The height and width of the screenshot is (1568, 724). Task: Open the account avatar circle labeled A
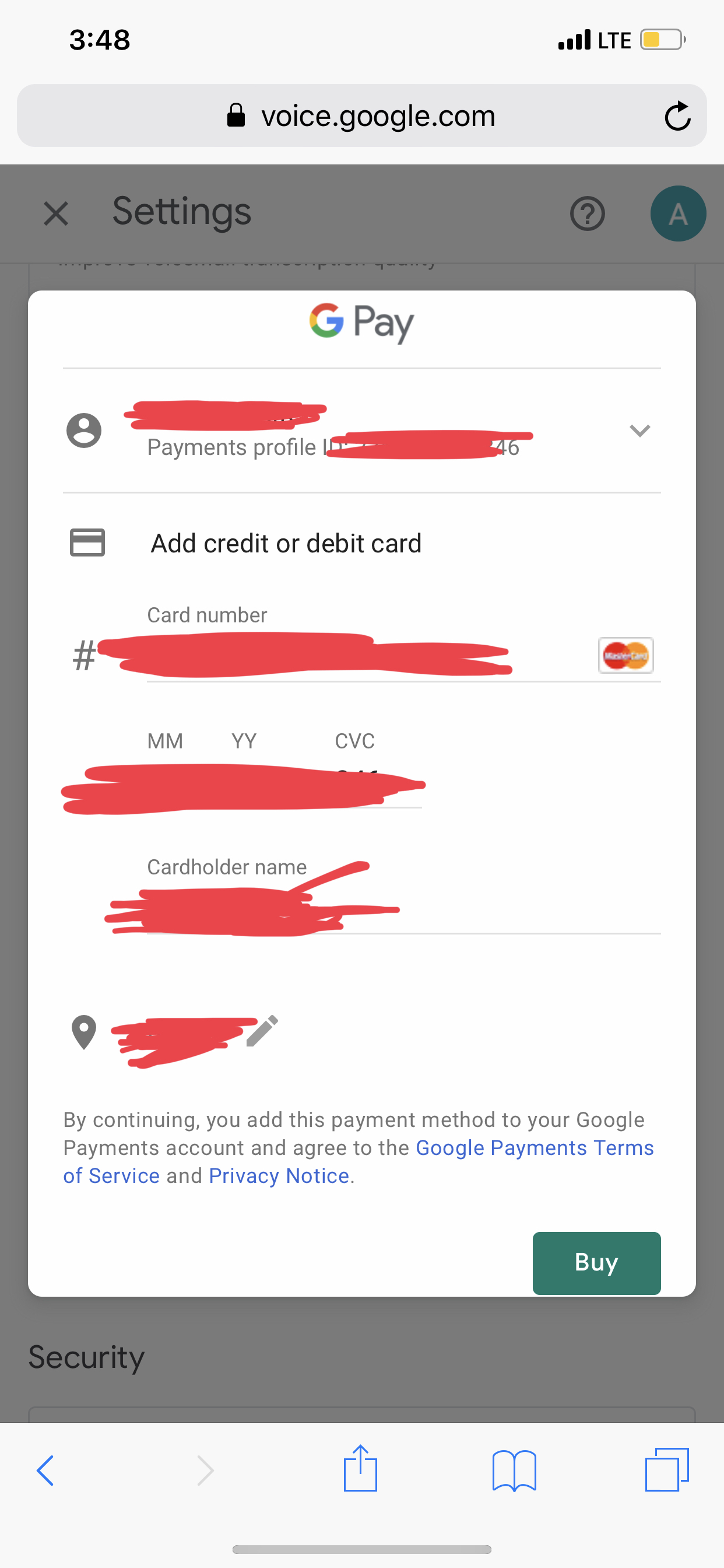pyautogui.click(x=678, y=213)
